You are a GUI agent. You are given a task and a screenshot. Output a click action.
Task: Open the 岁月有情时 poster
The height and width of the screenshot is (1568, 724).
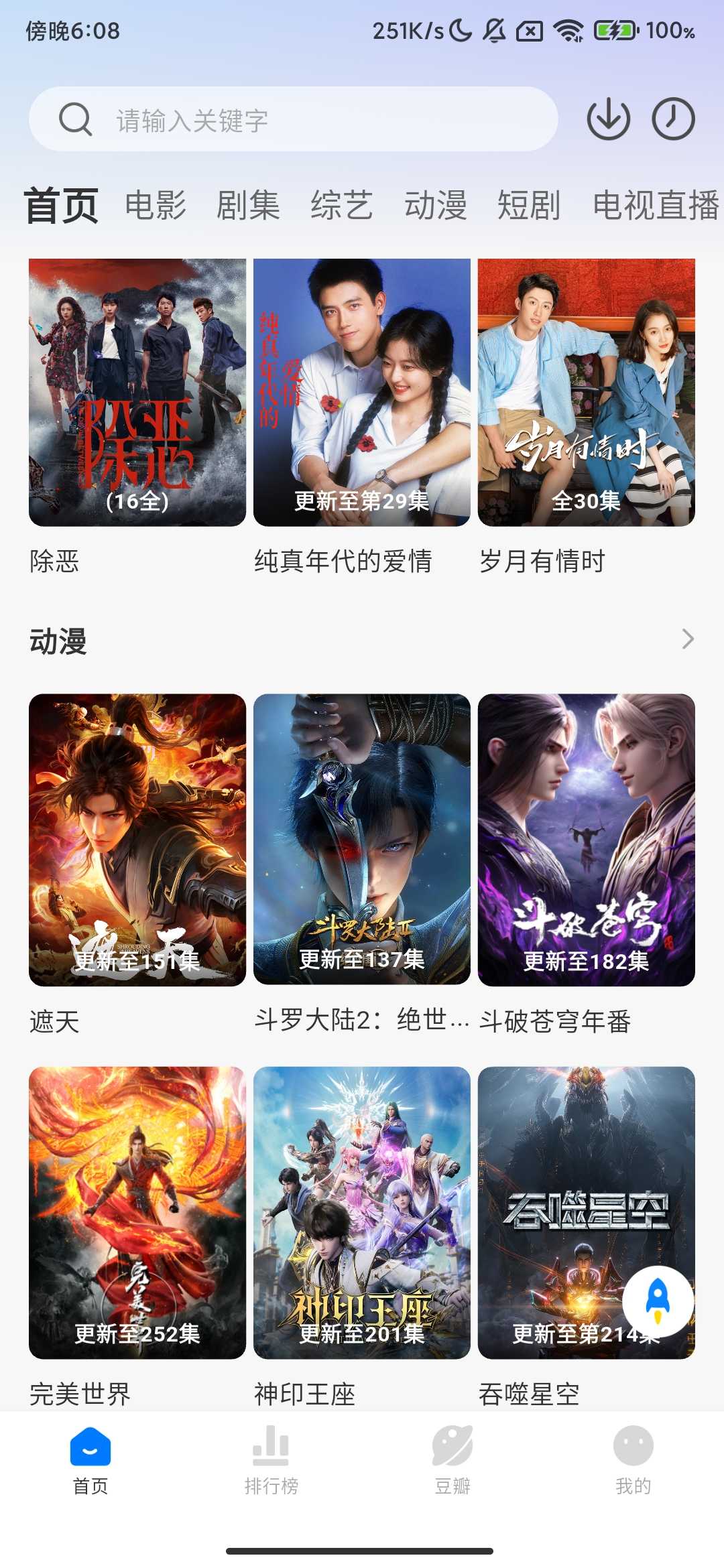tap(587, 392)
